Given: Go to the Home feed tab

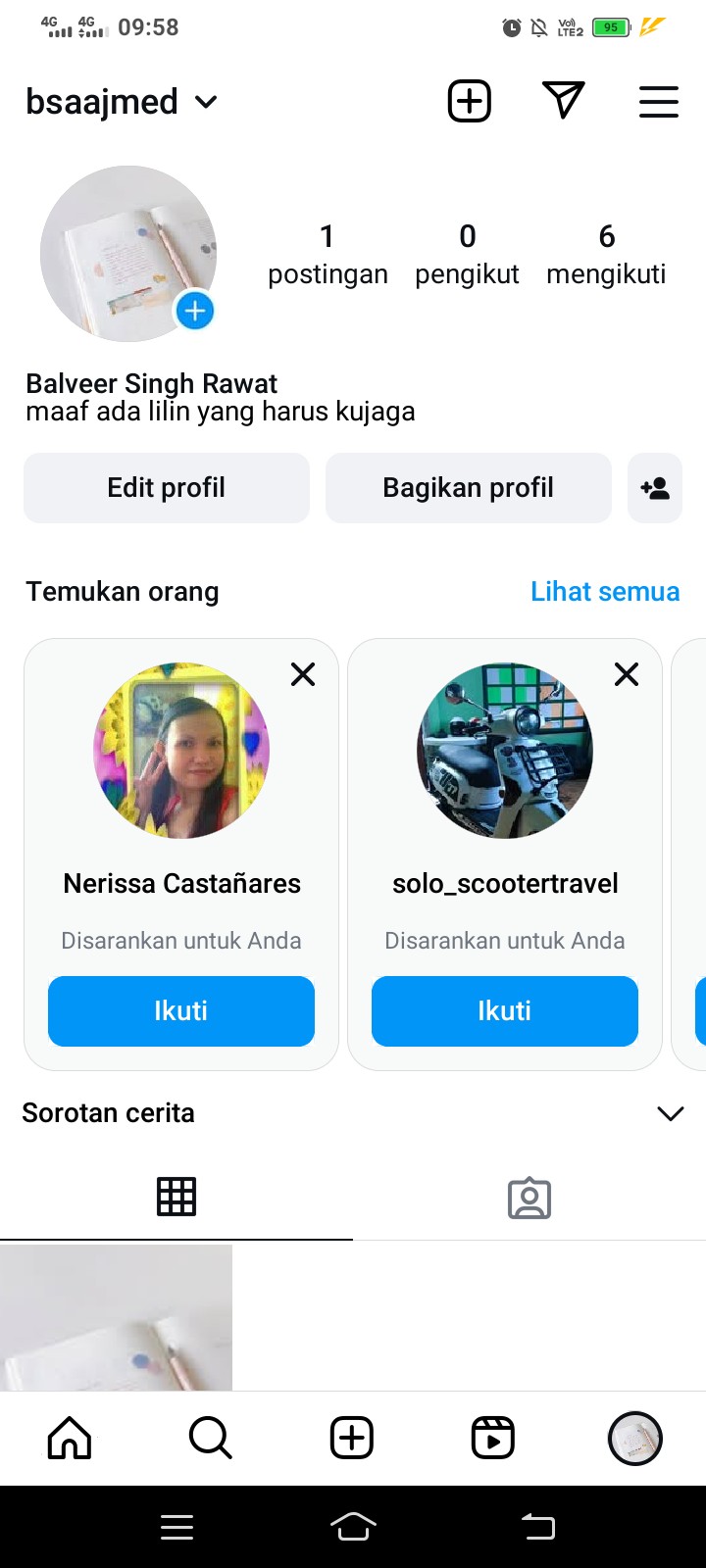Looking at the screenshot, I should pyautogui.click(x=70, y=1439).
